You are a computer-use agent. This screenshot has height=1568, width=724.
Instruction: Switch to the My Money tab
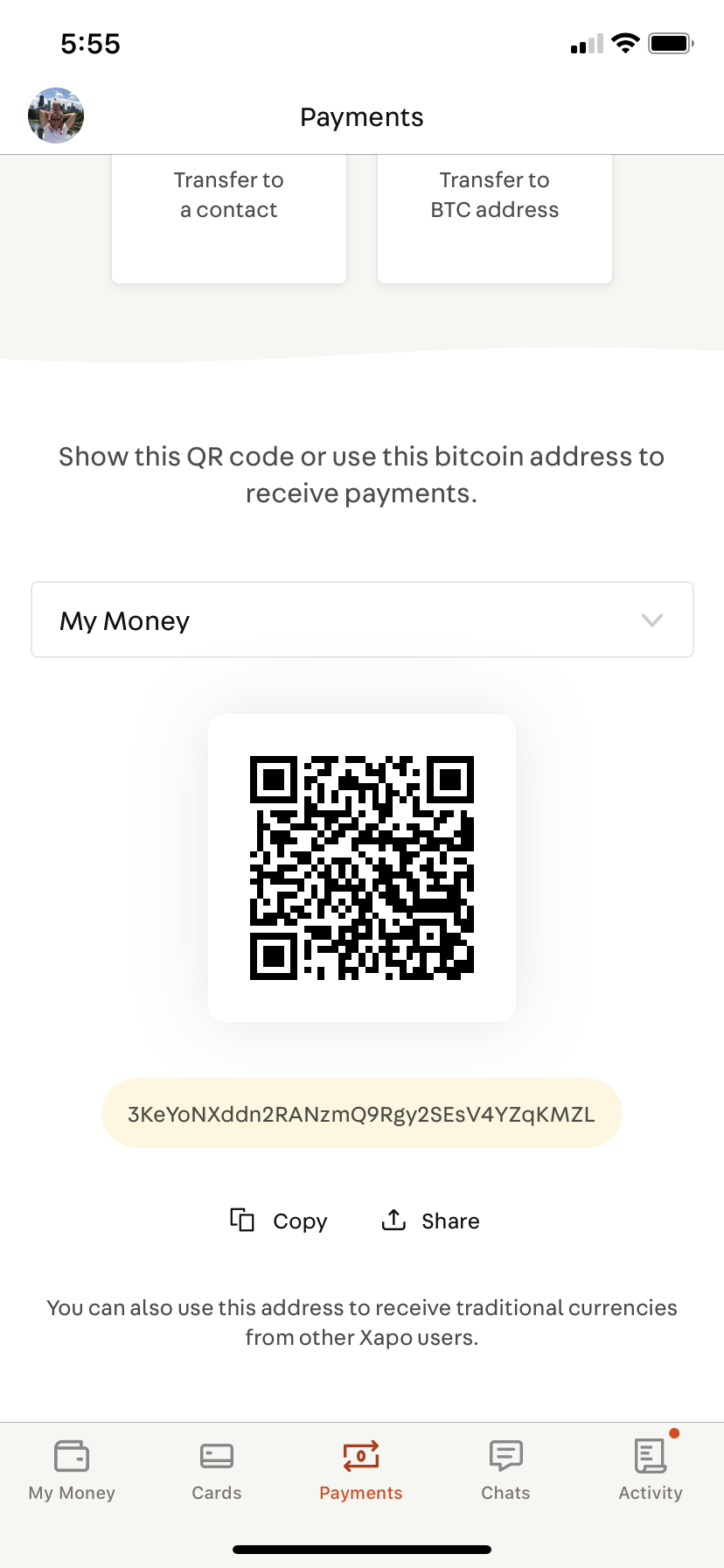click(x=72, y=1471)
